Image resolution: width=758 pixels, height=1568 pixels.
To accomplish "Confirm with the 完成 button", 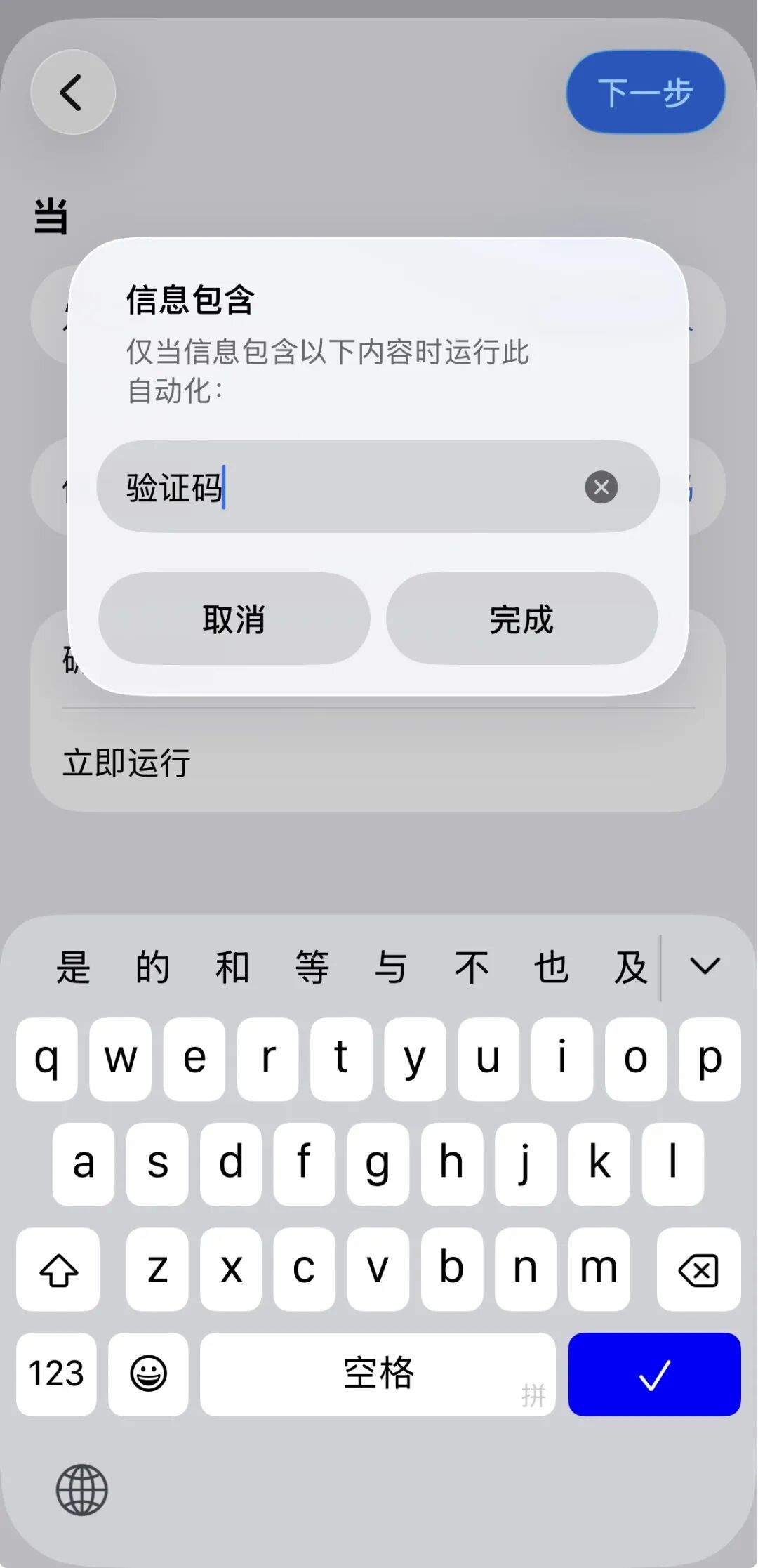I will 521,619.
